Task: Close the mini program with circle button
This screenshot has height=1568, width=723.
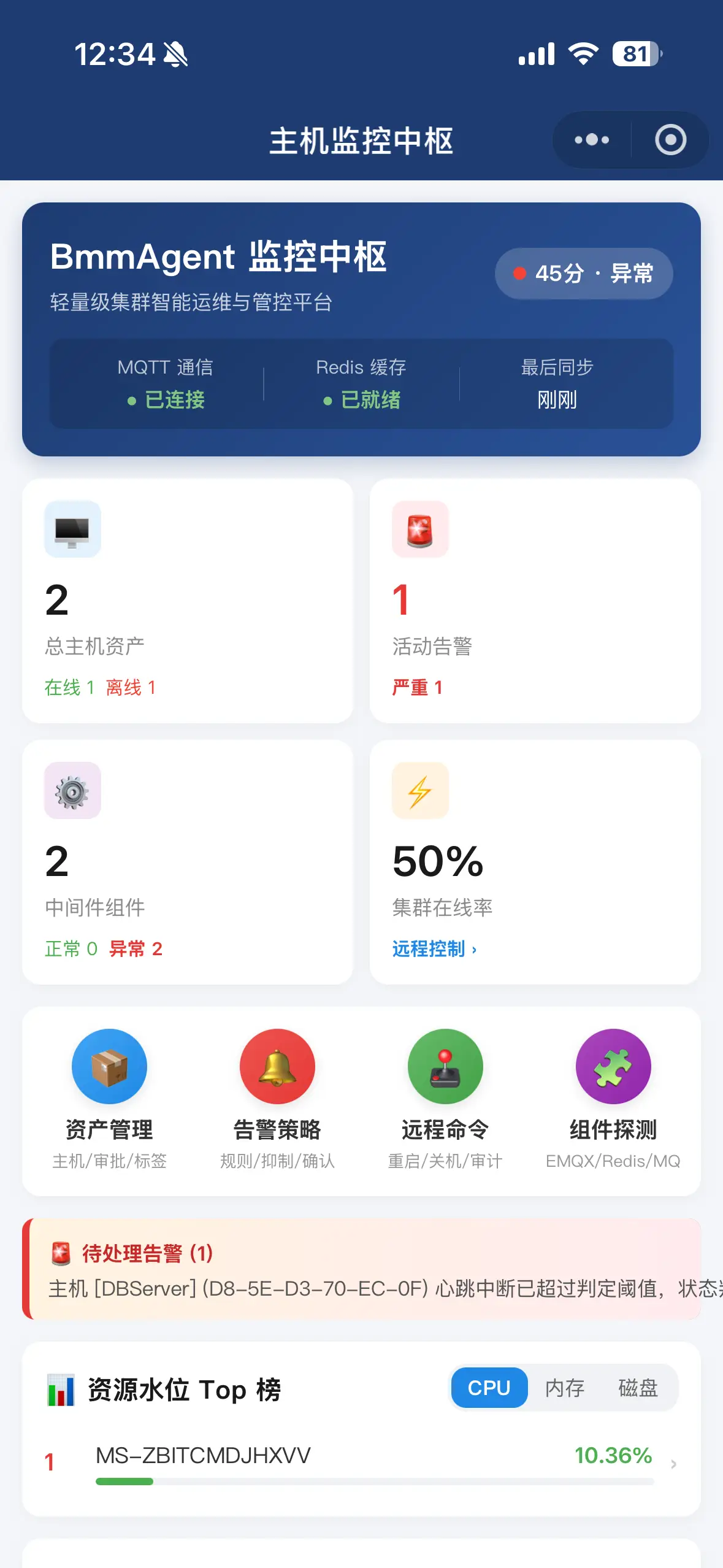Action: pos(670,140)
